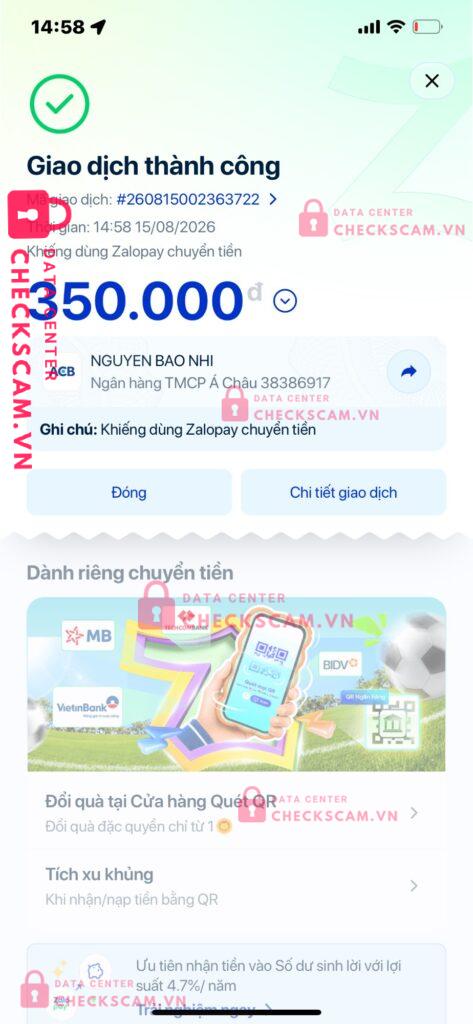Share the transfer to NGUYEN BAO NHI
473x1024 pixels.
tap(408, 372)
